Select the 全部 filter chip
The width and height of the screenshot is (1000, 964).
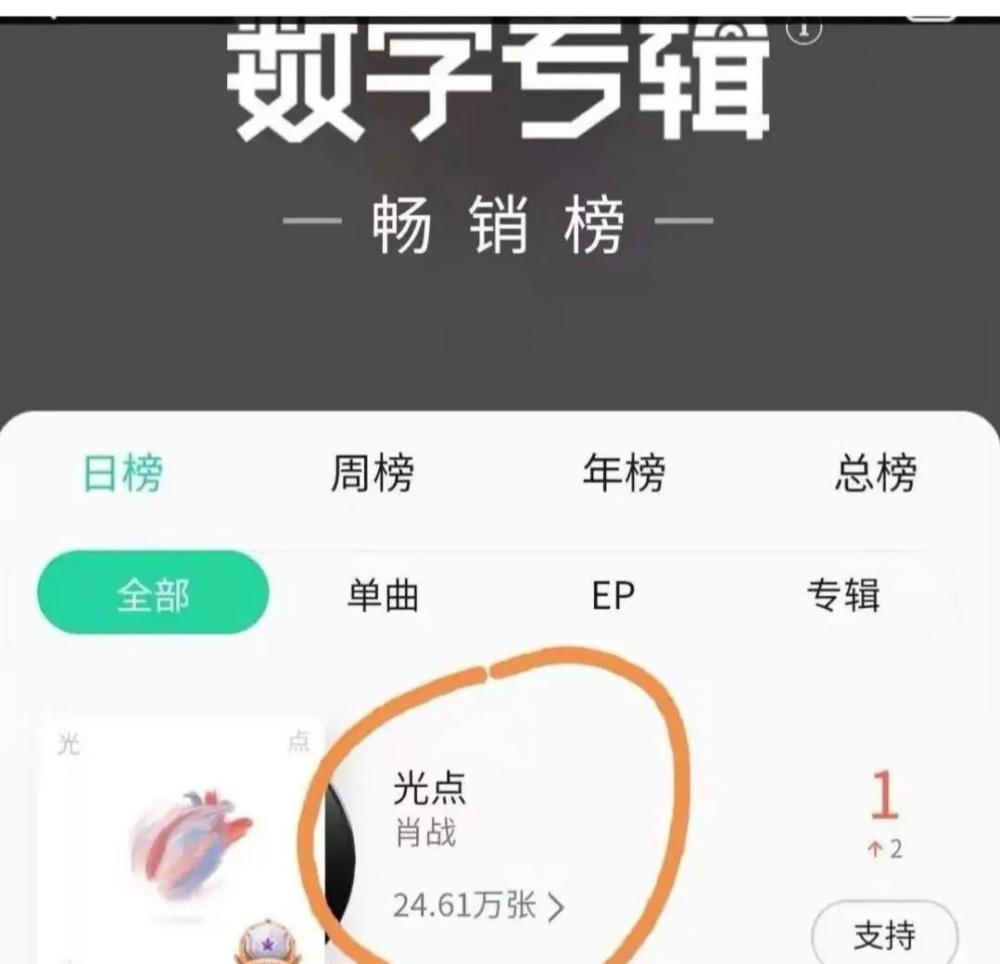click(153, 594)
